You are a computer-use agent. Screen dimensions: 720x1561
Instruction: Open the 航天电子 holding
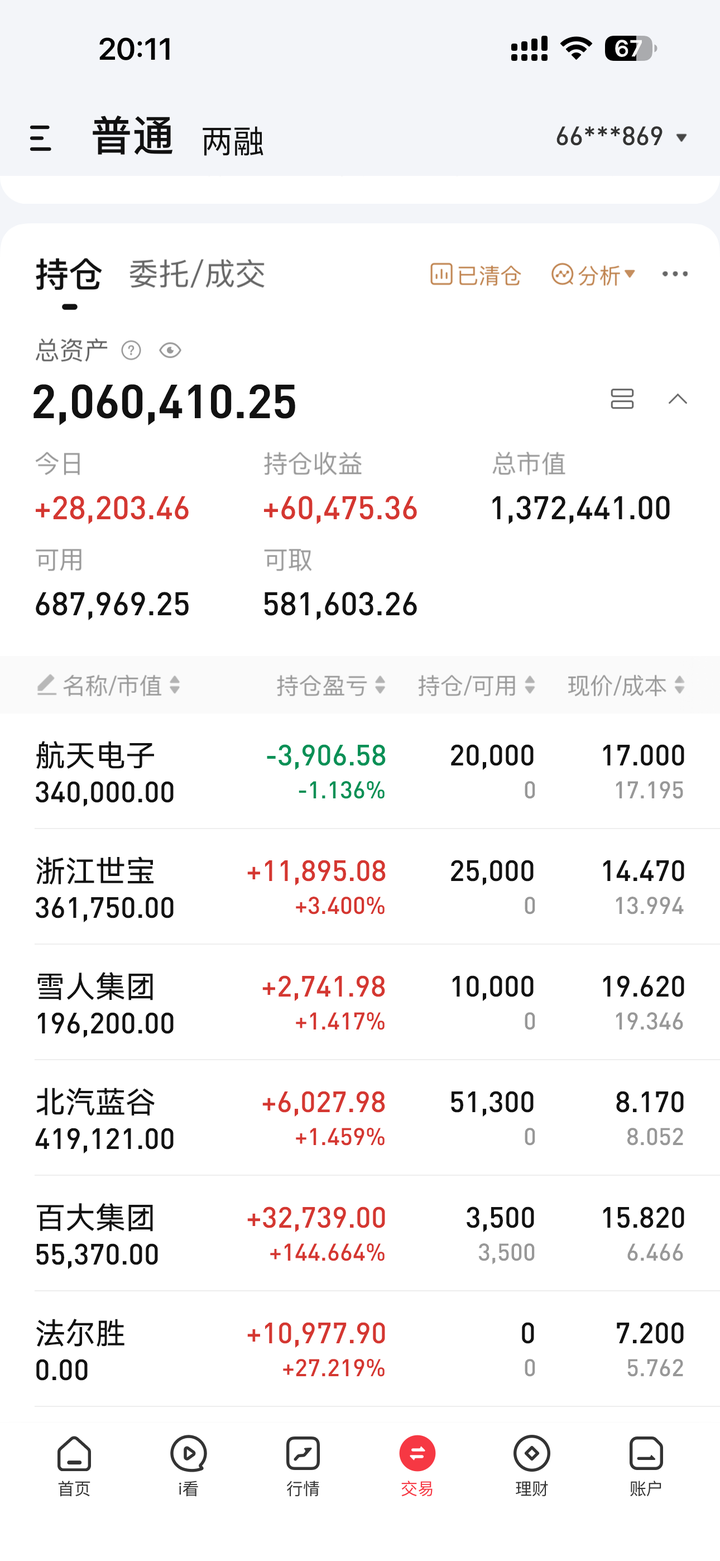(360, 772)
